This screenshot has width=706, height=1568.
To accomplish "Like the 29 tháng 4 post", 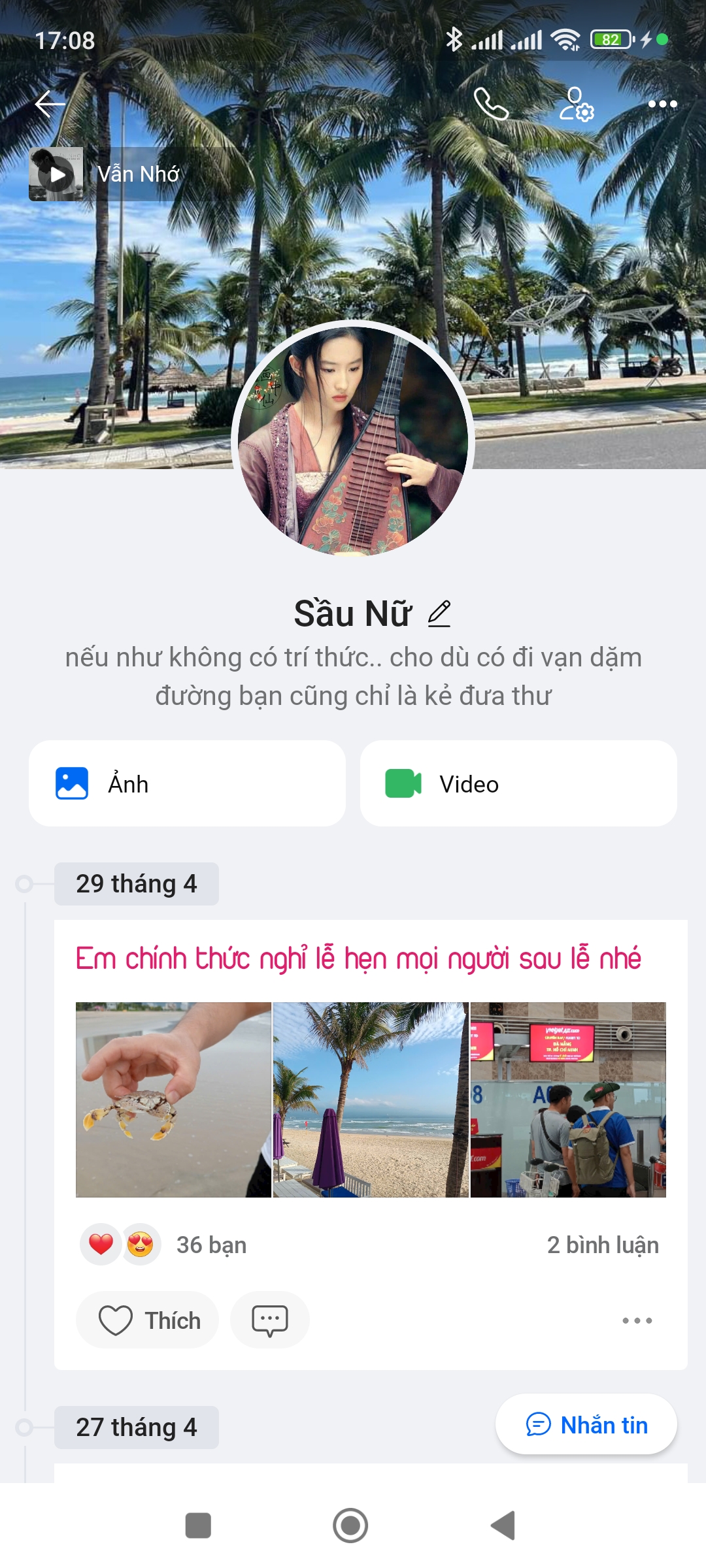I will tap(148, 1320).
